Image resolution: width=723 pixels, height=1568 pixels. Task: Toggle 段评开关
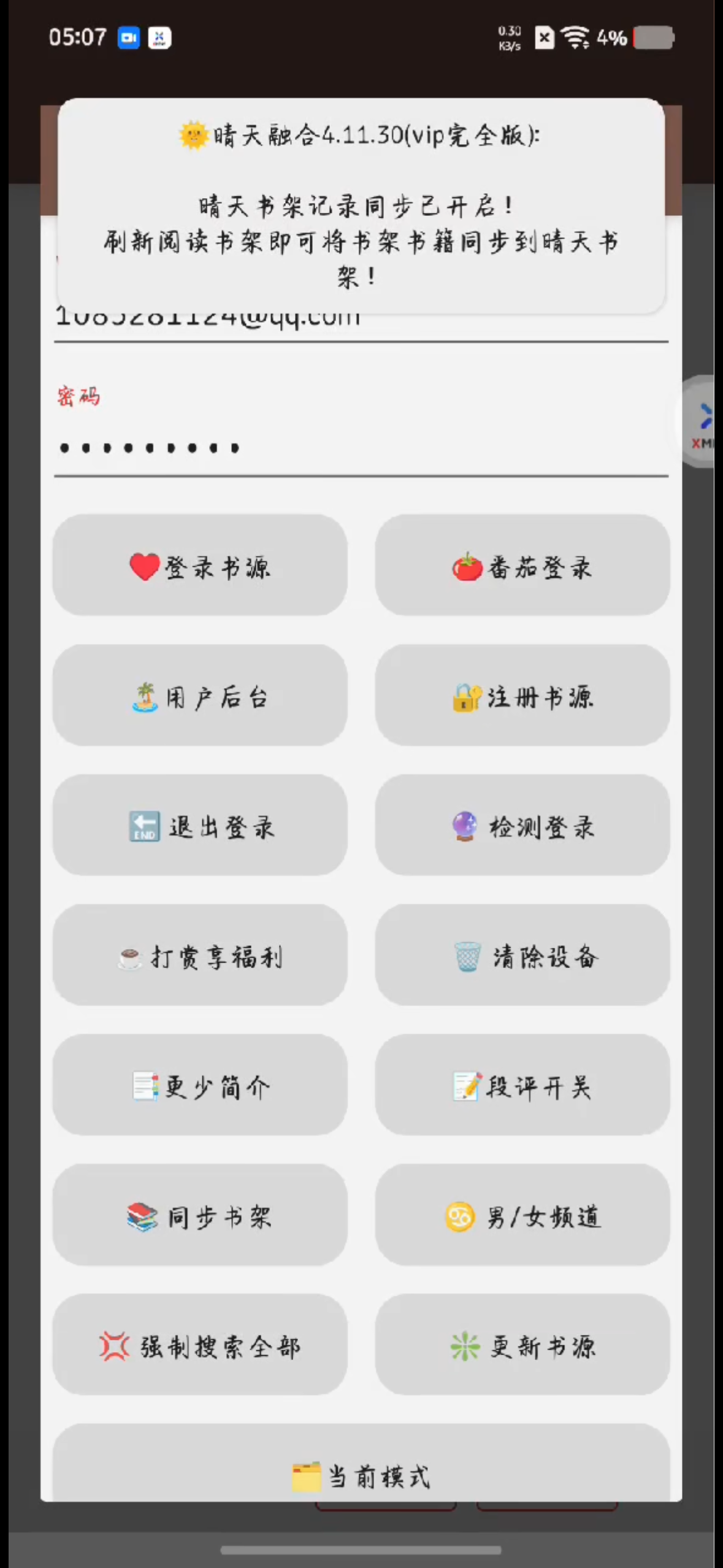pyautogui.click(x=522, y=1086)
